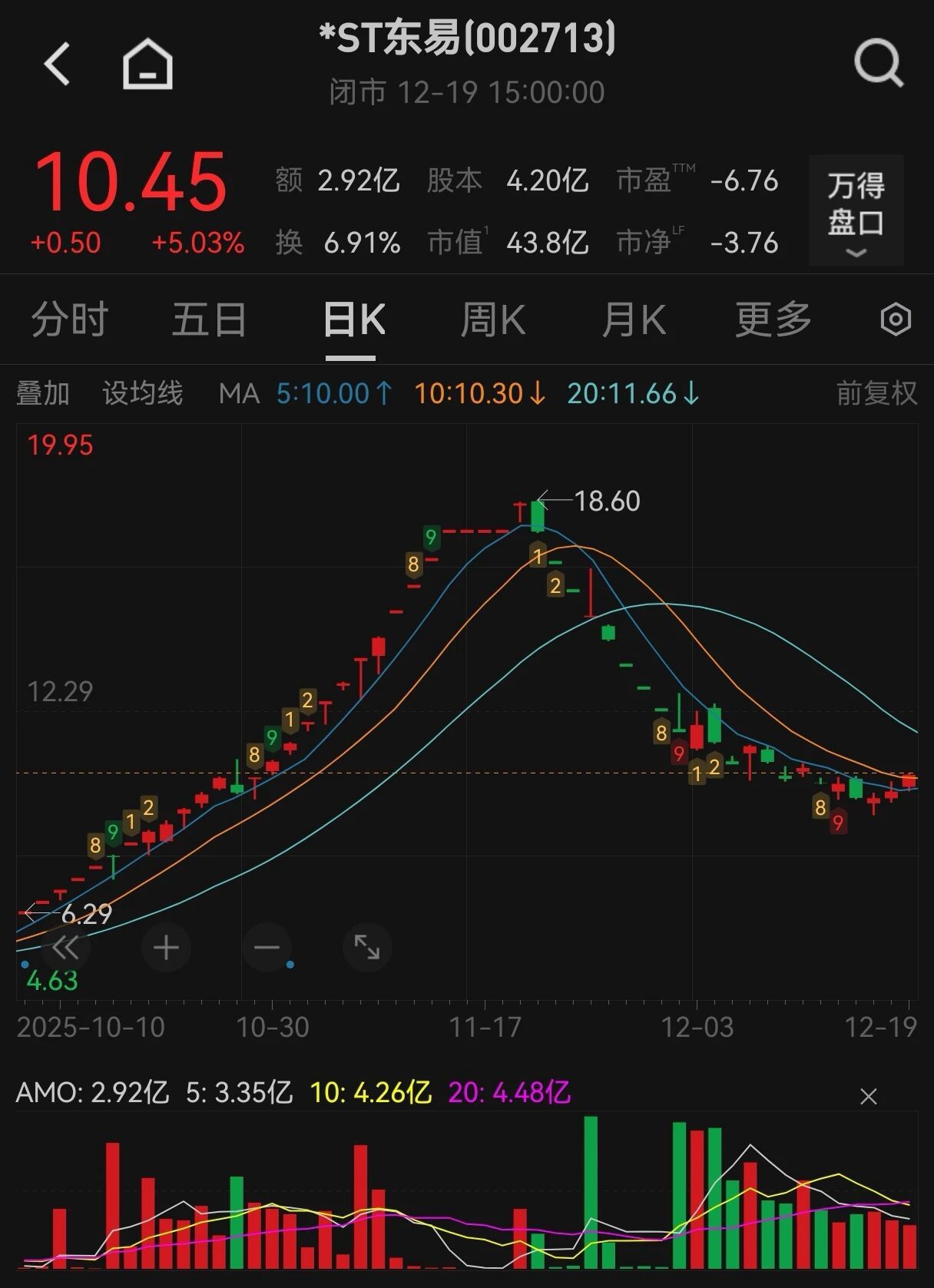Change the 前复权 adjustment mode
934x1288 pixels.
click(x=876, y=393)
